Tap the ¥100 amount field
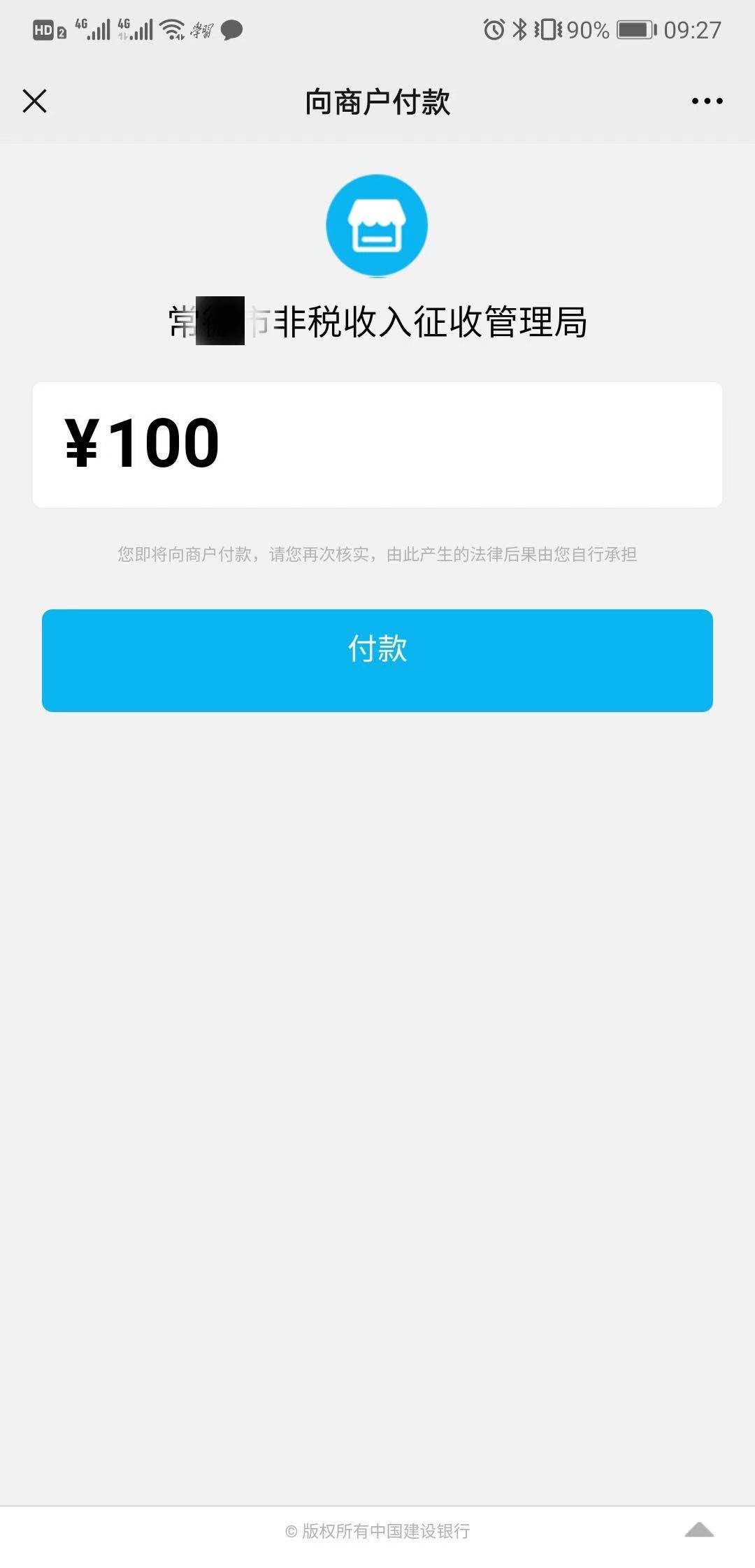Image resolution: width=755 pixels, height=1568 pixels. (x=377, y=444)
